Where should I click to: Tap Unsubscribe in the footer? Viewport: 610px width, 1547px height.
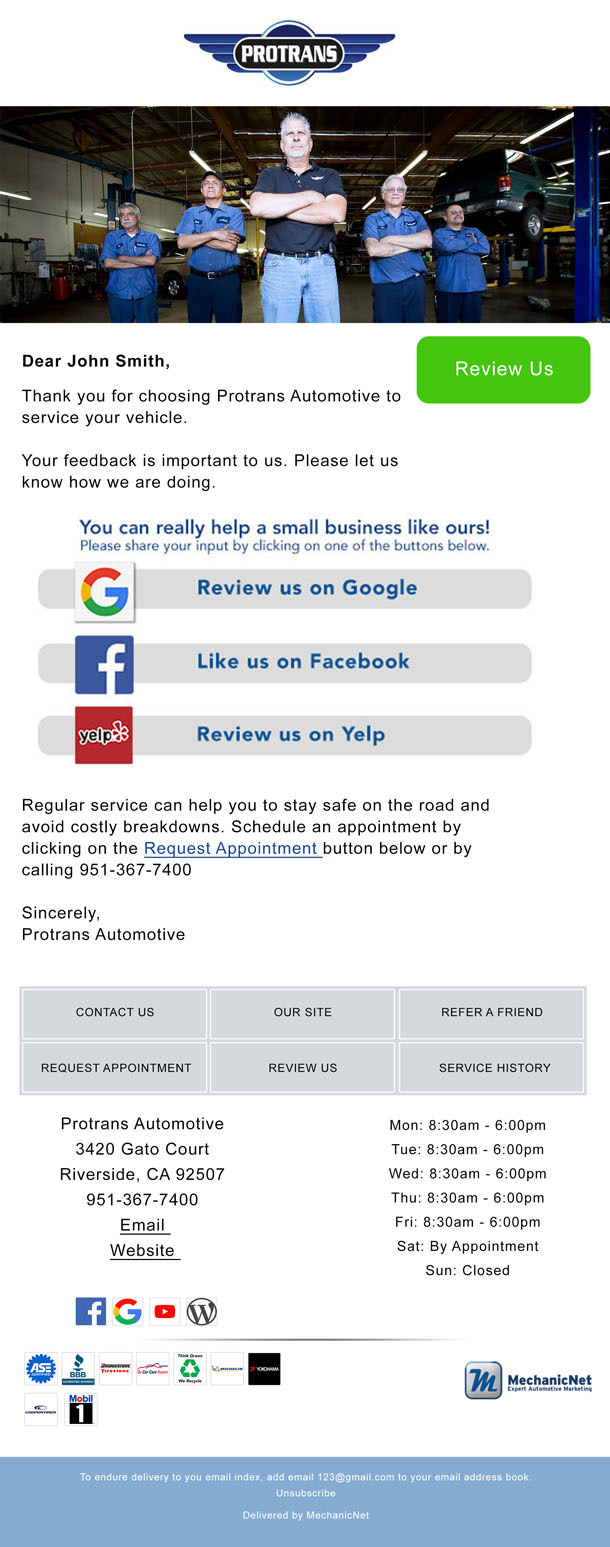tap(305, 1493)
